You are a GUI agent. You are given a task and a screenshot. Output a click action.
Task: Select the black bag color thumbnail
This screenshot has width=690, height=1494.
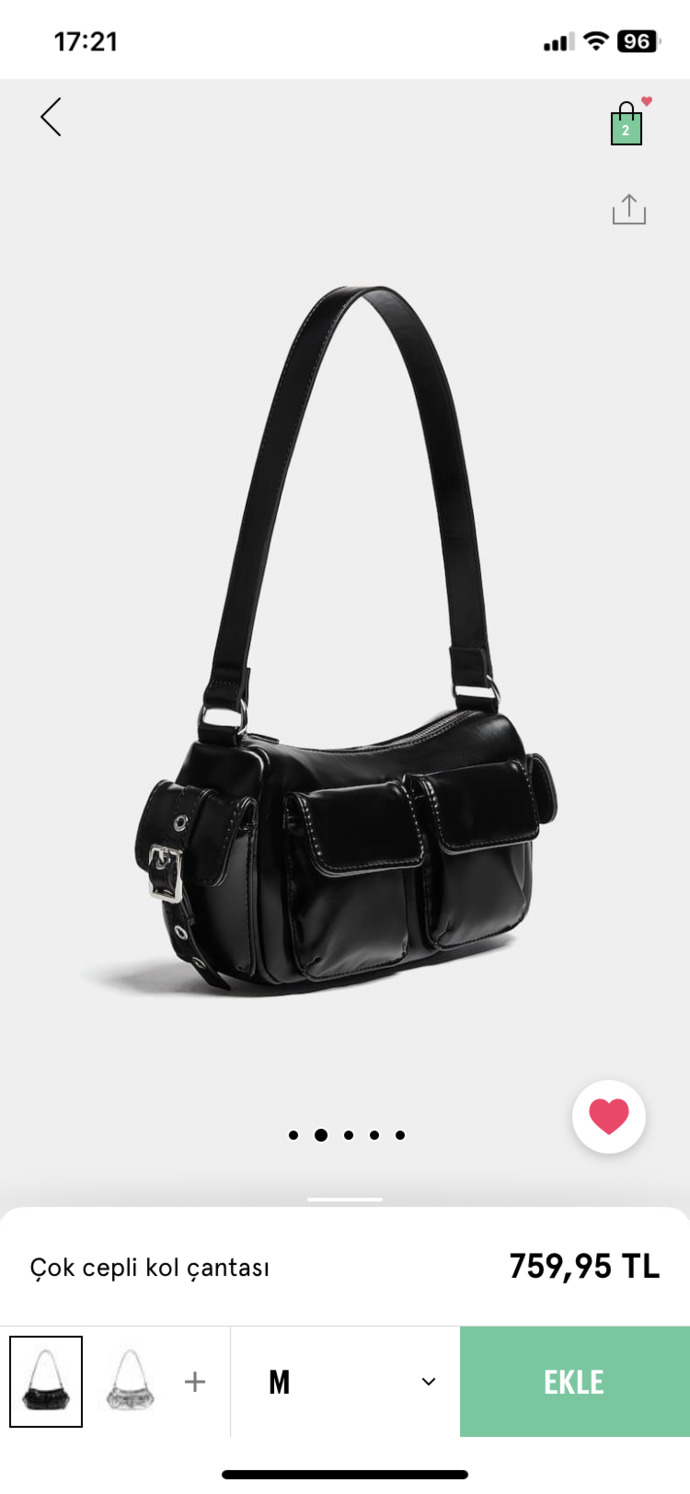(46, 1381)
